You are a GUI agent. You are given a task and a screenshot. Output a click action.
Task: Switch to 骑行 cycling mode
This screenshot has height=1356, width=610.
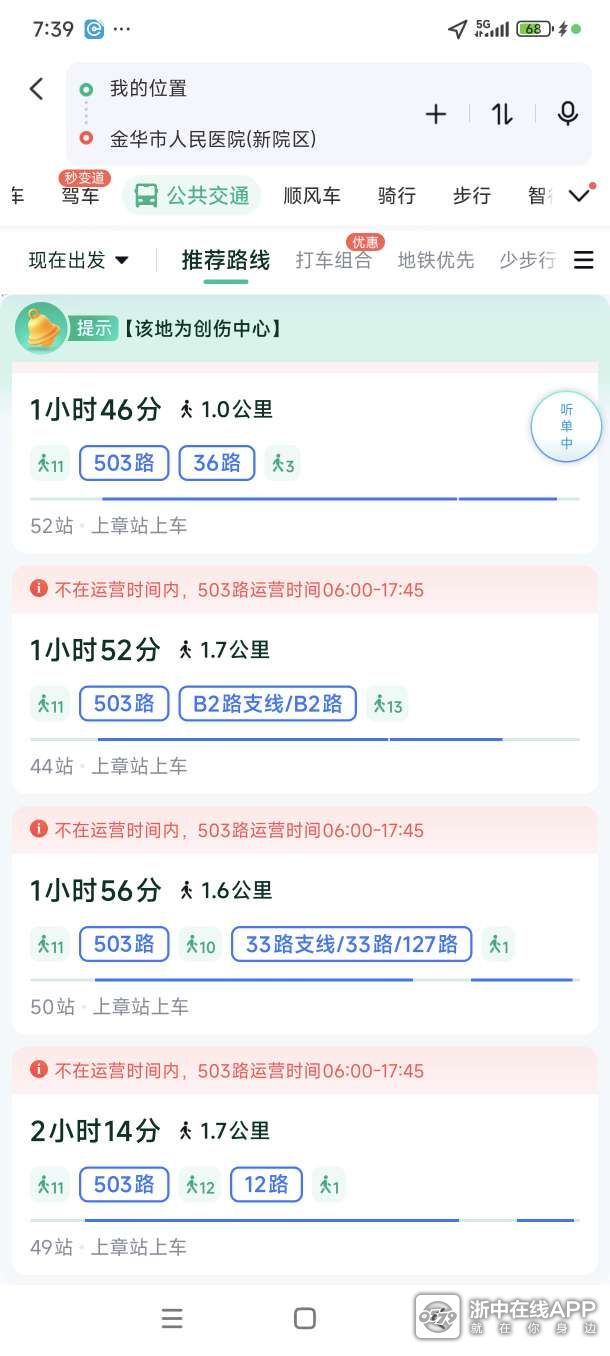(x=396, y=195)
